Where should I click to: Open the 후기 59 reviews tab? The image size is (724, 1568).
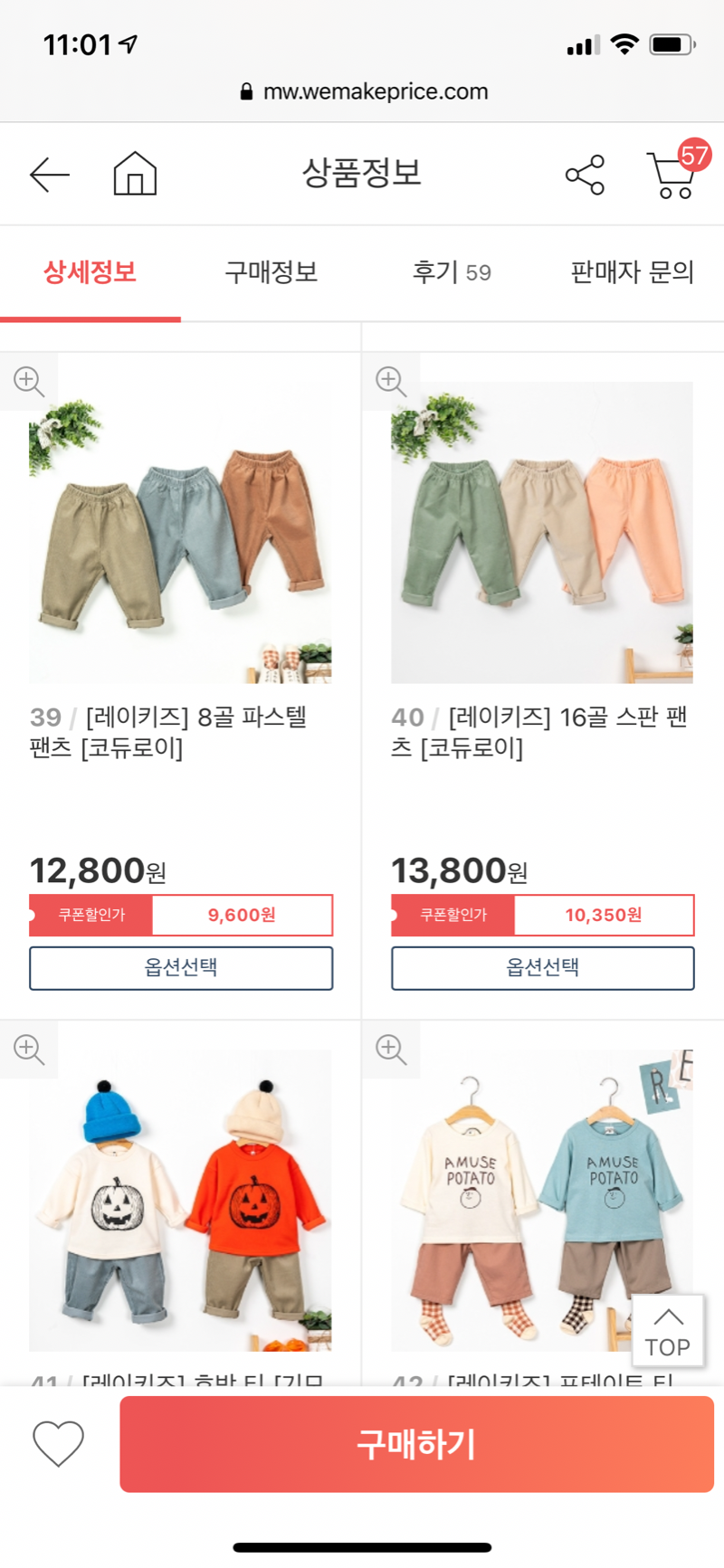(452, 272)
